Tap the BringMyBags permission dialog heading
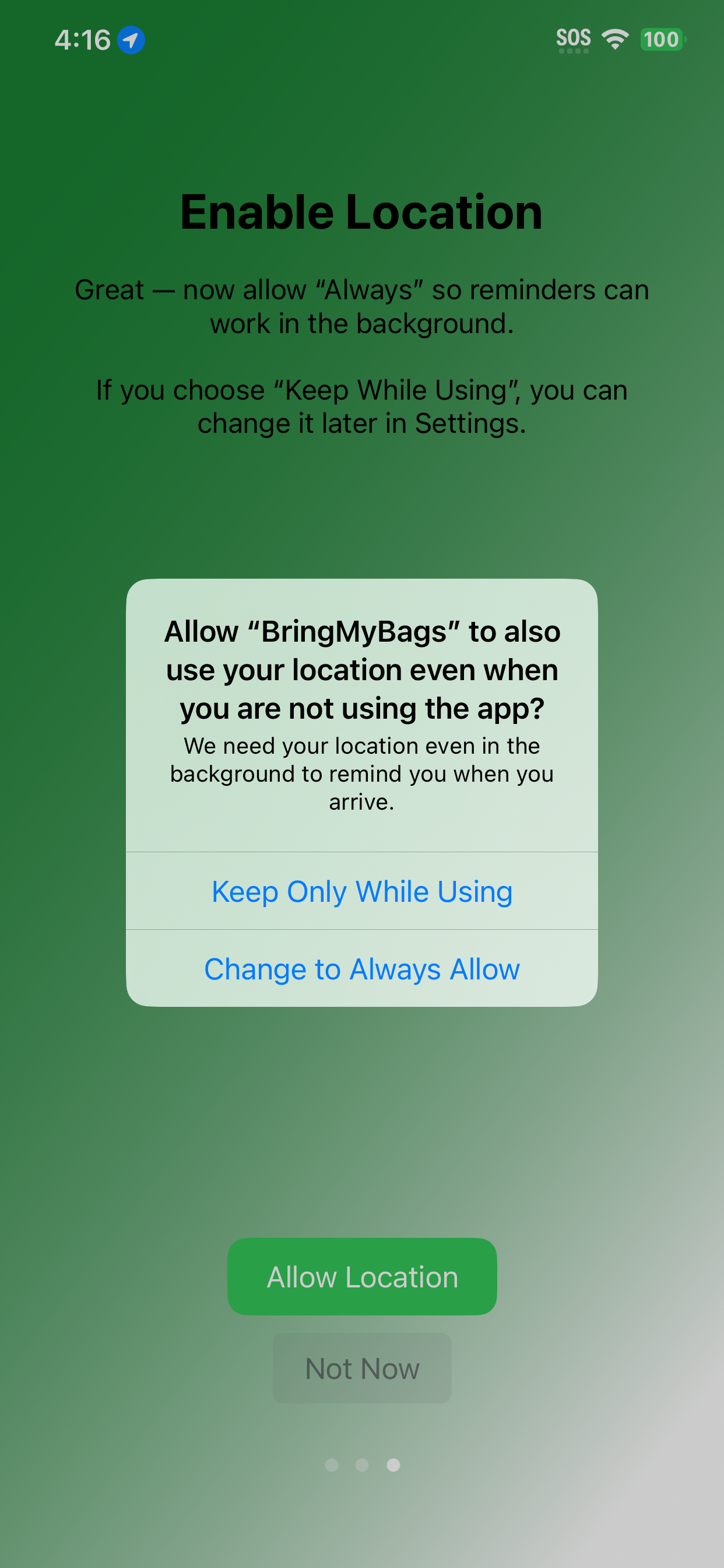 pyautogui.click(x=362, y=670)
